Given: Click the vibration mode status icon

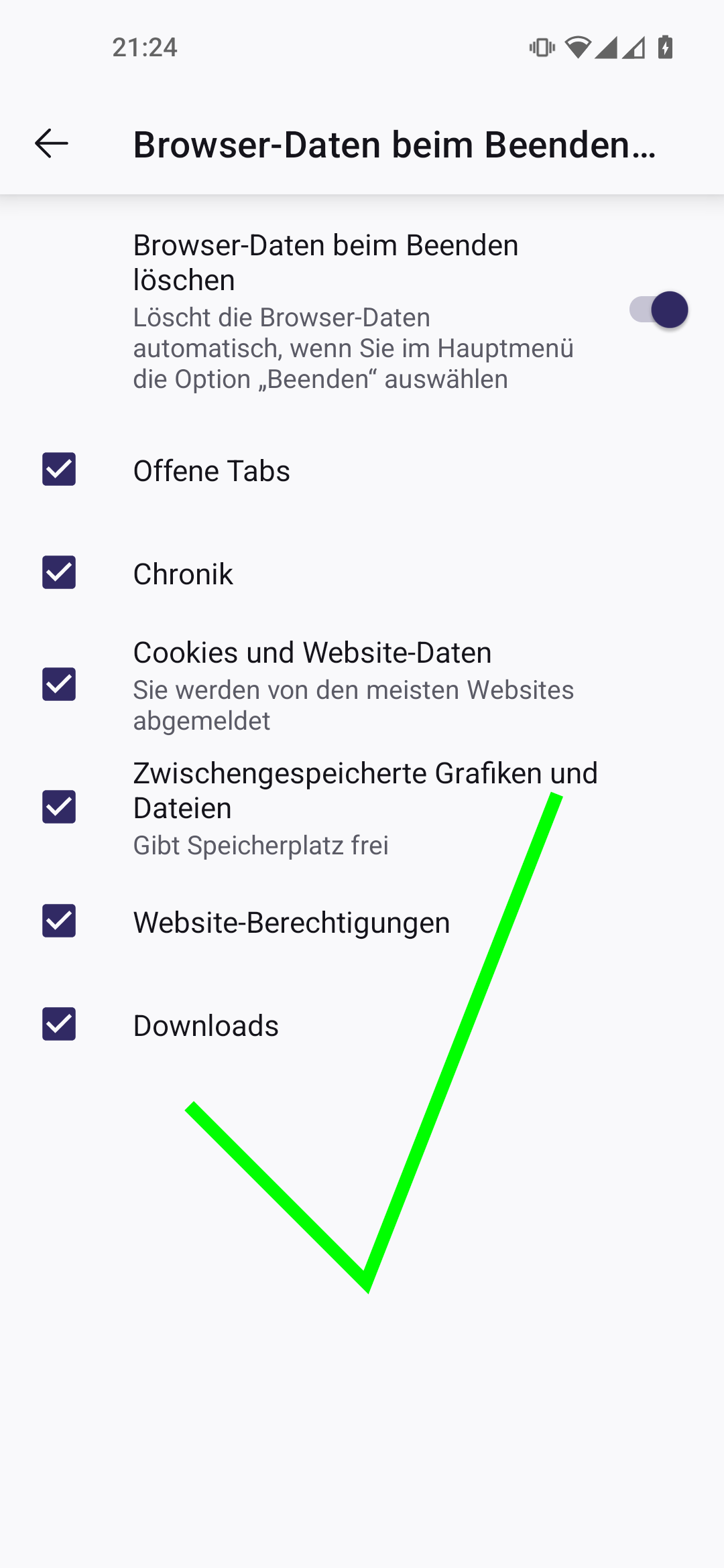Looking at the screenshot, I should click(540, 48).
